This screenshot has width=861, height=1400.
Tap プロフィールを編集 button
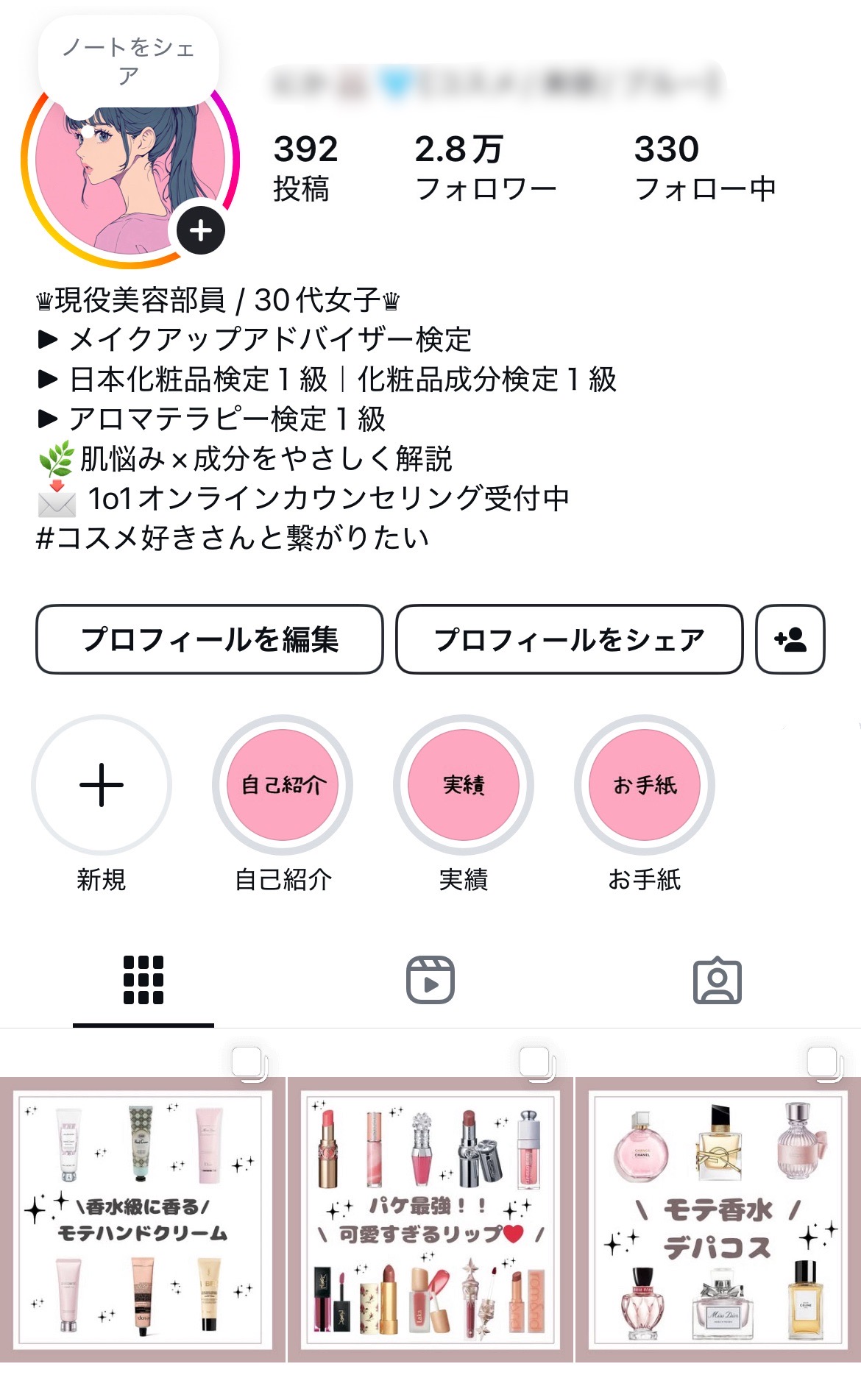point(210,639)
